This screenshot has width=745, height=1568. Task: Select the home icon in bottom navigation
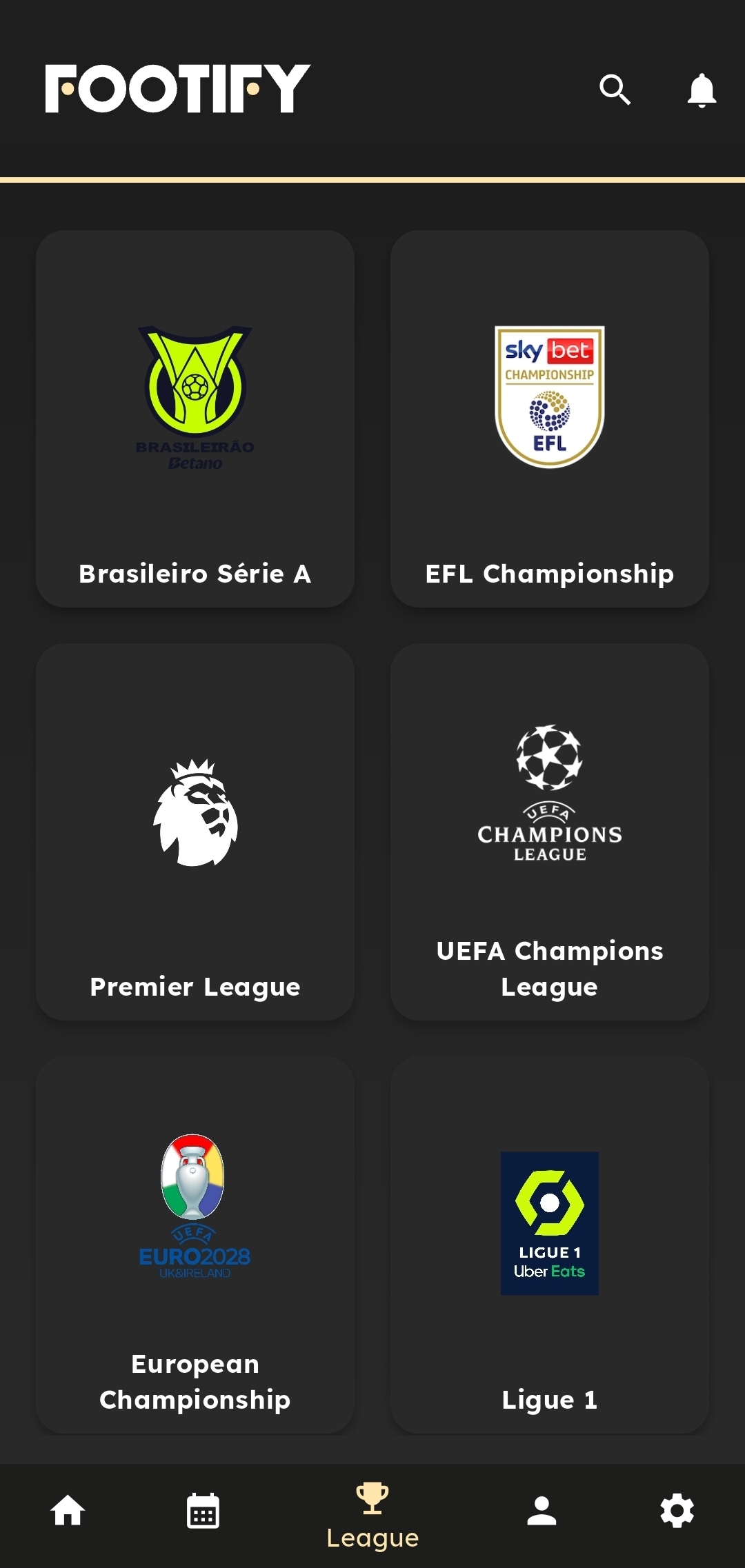[68, 1510]
